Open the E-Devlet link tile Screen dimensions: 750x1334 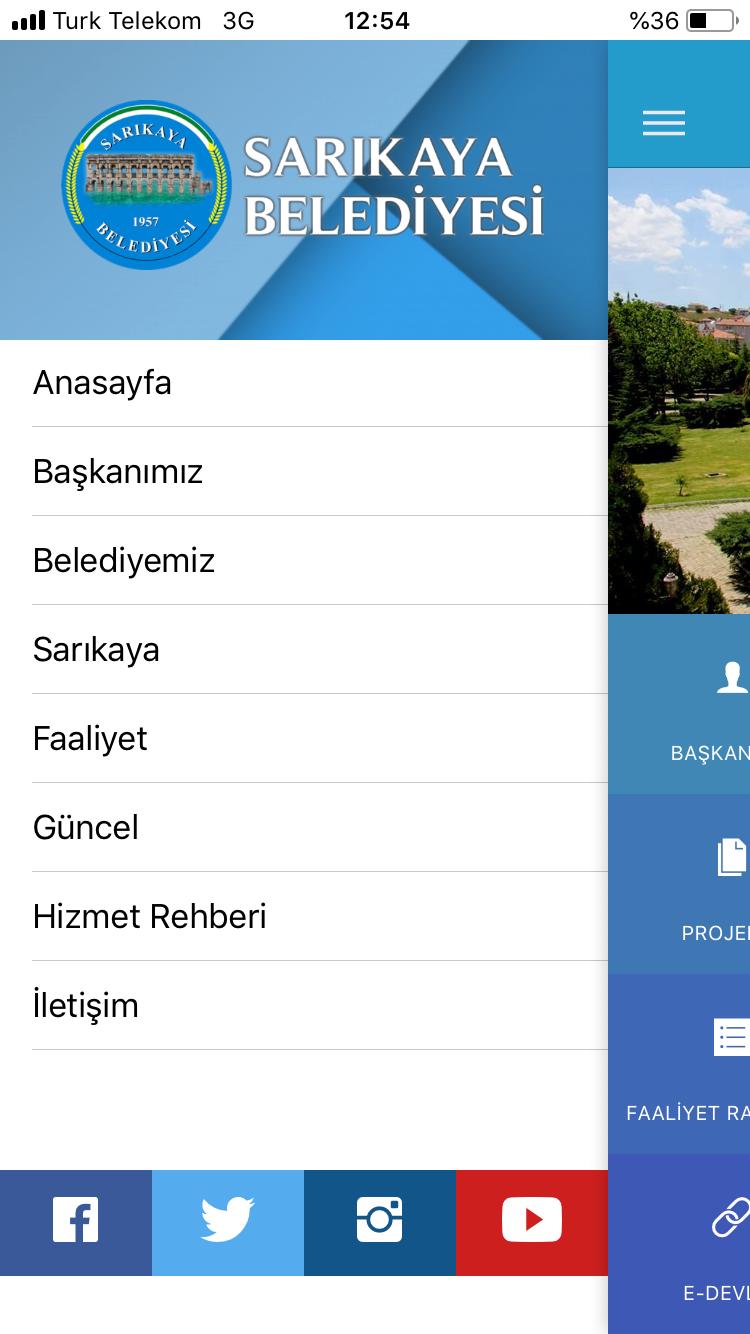coord(700,1244)
